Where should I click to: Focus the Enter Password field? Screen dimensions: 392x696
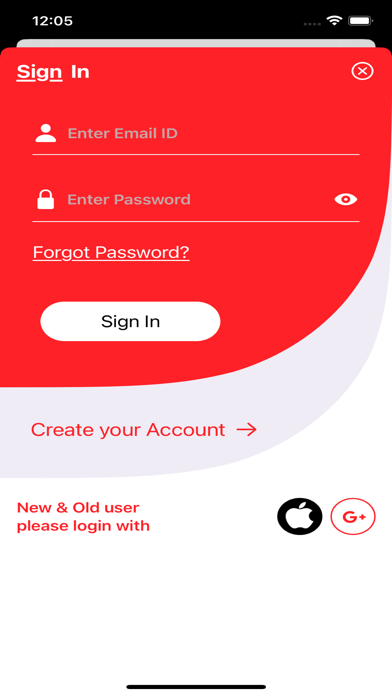click(198, 199)
